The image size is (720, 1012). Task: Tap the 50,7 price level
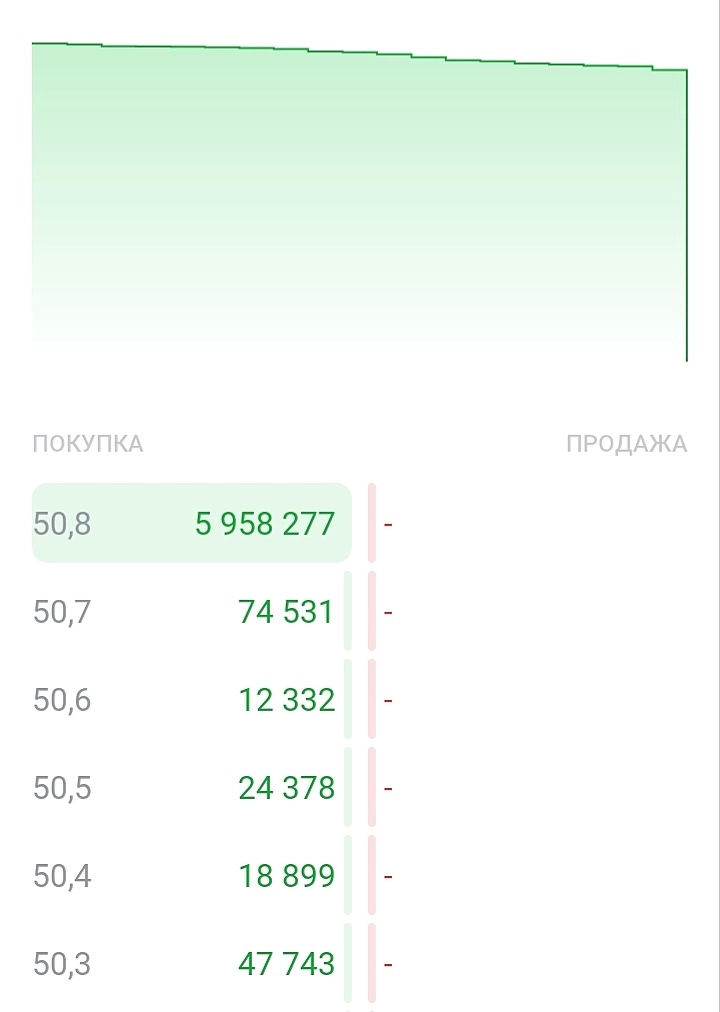click(x=60, y=611)
